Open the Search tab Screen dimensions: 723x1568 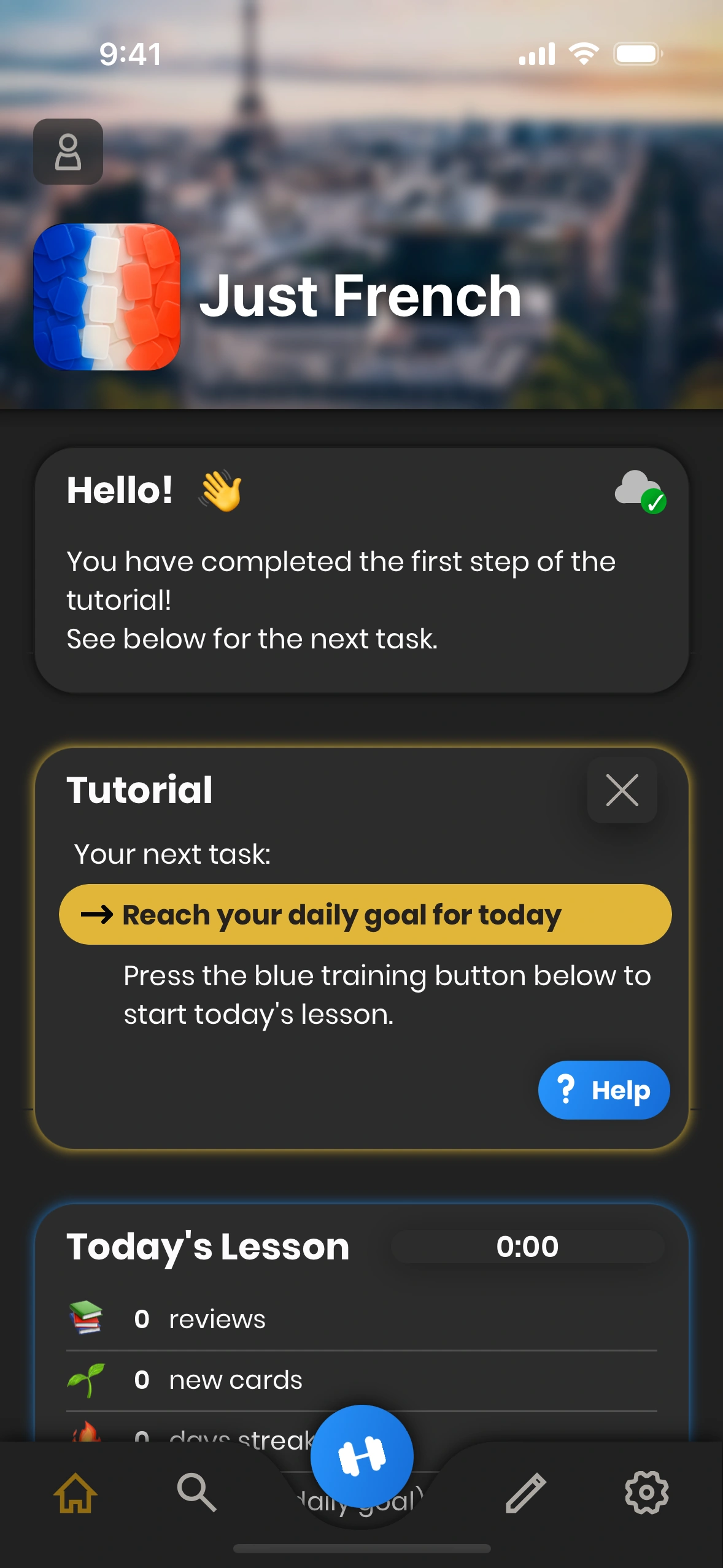(x=196, y=1493)
